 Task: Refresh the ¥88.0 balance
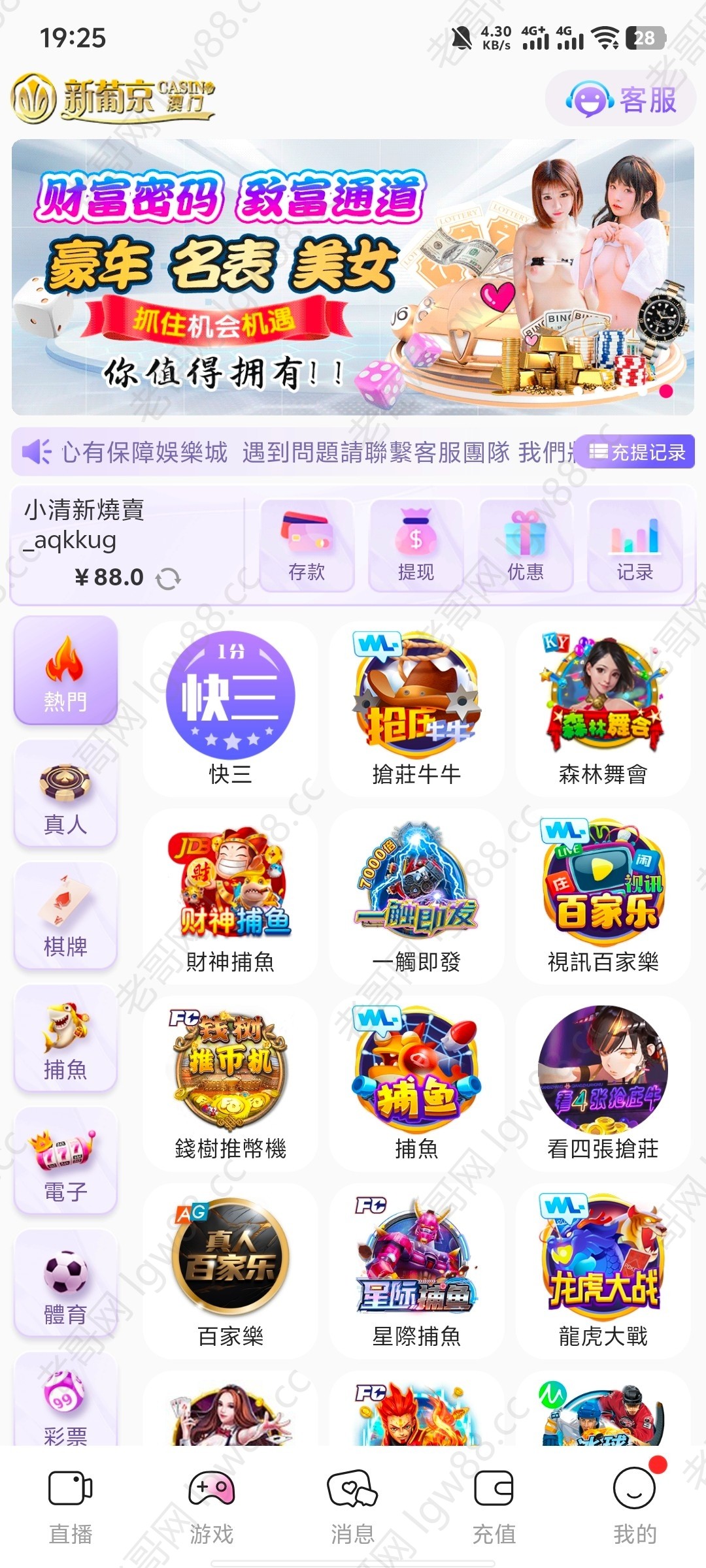pyautogui.click(x=168, y=579)
